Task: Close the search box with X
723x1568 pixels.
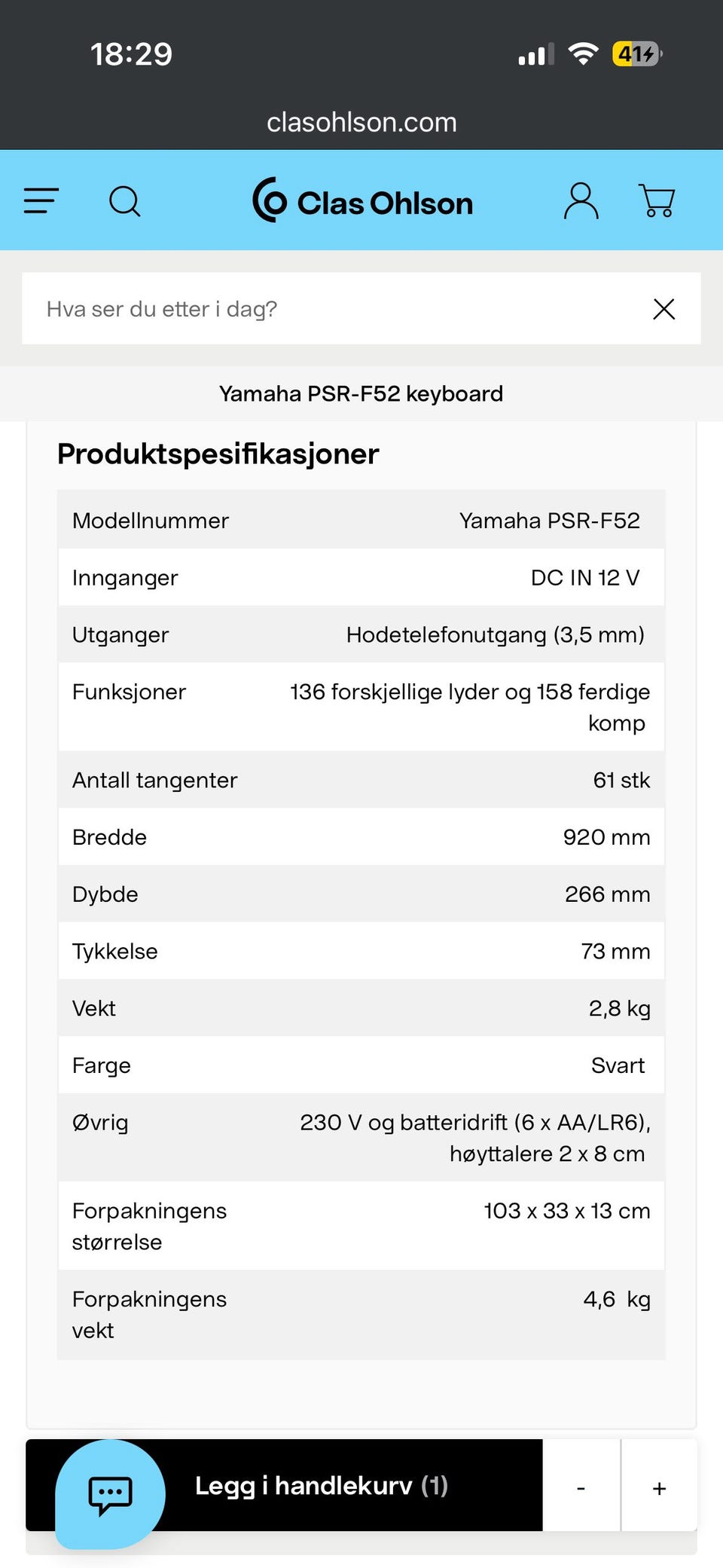Action: 664,309
